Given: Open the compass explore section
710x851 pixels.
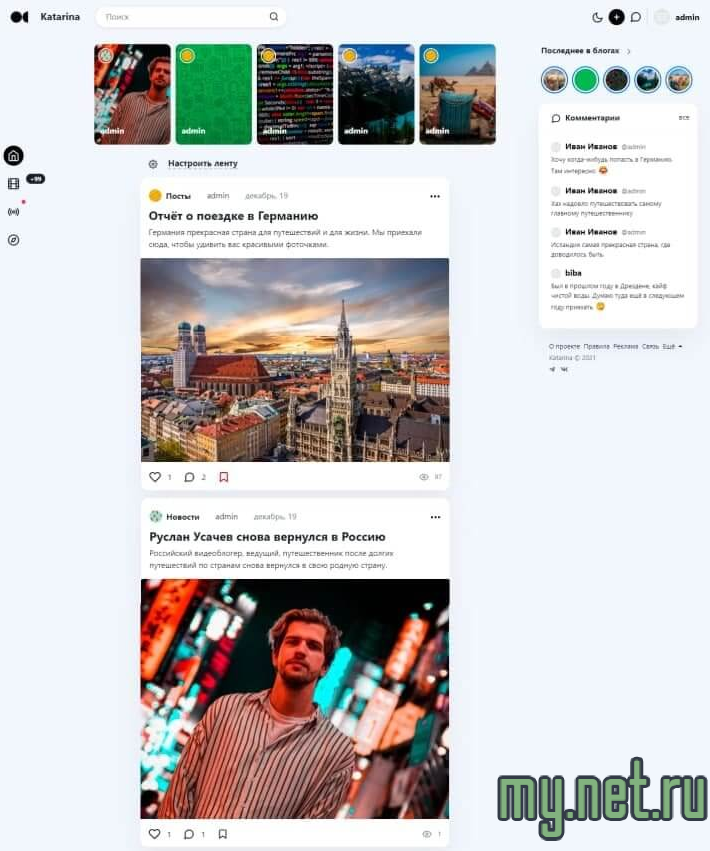Looking at the screenshot, I should point(13,240).
